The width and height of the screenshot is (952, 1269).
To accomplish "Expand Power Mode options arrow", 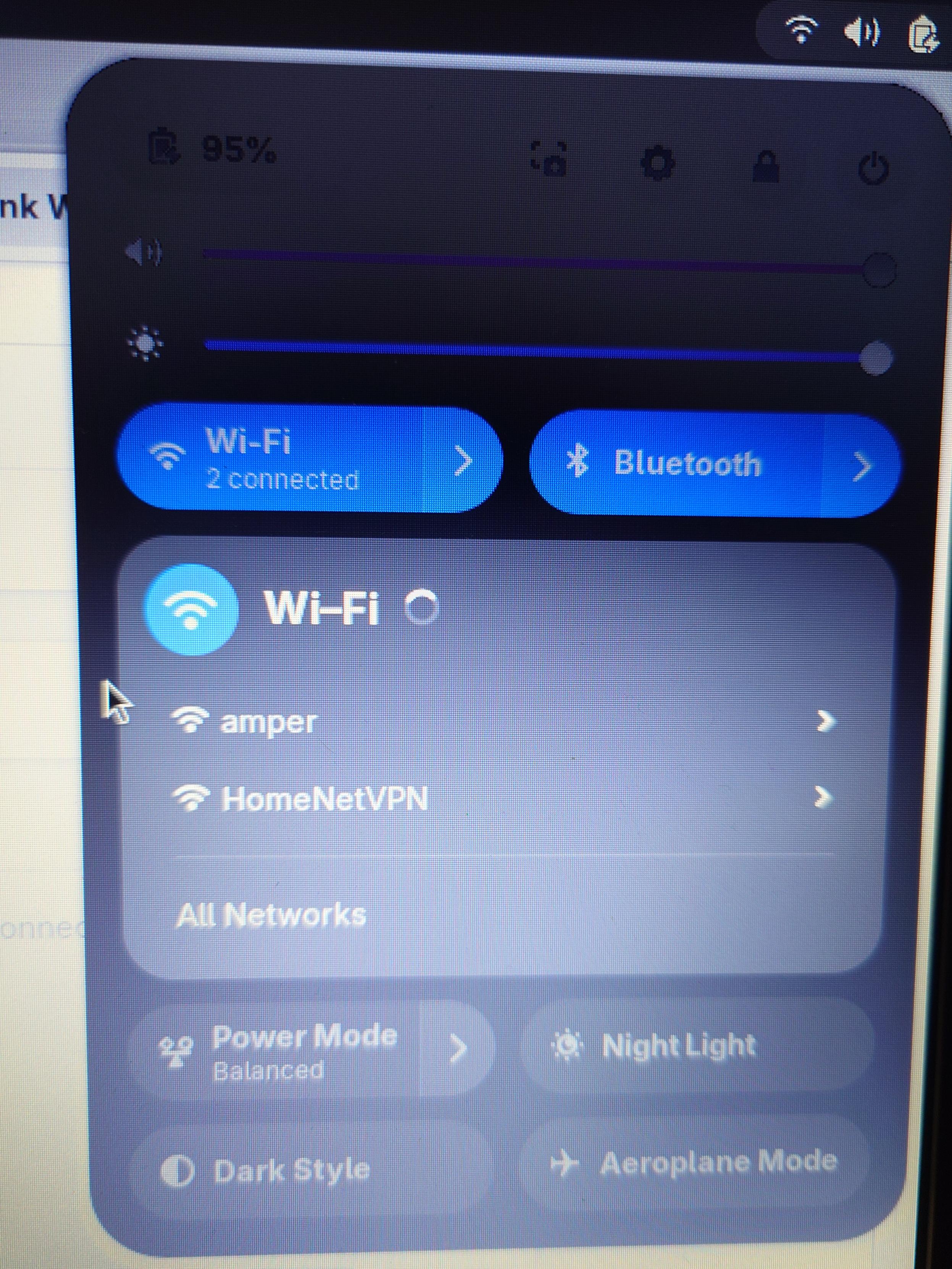I will tap(458, 1049).
